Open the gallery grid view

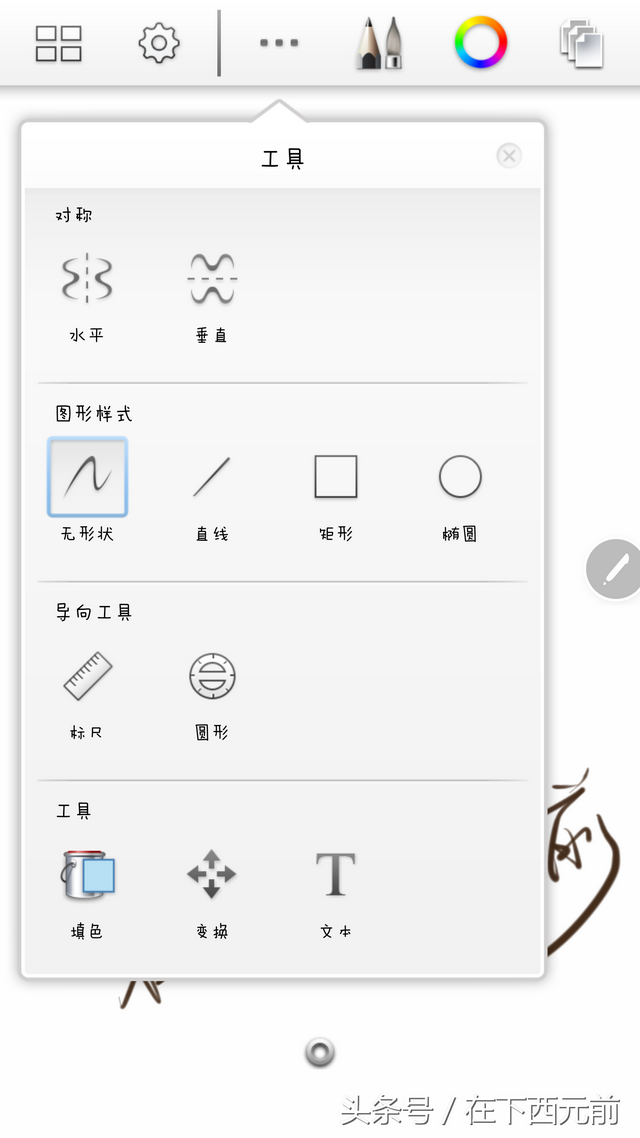pyautogui.click(x=59, y=43)
